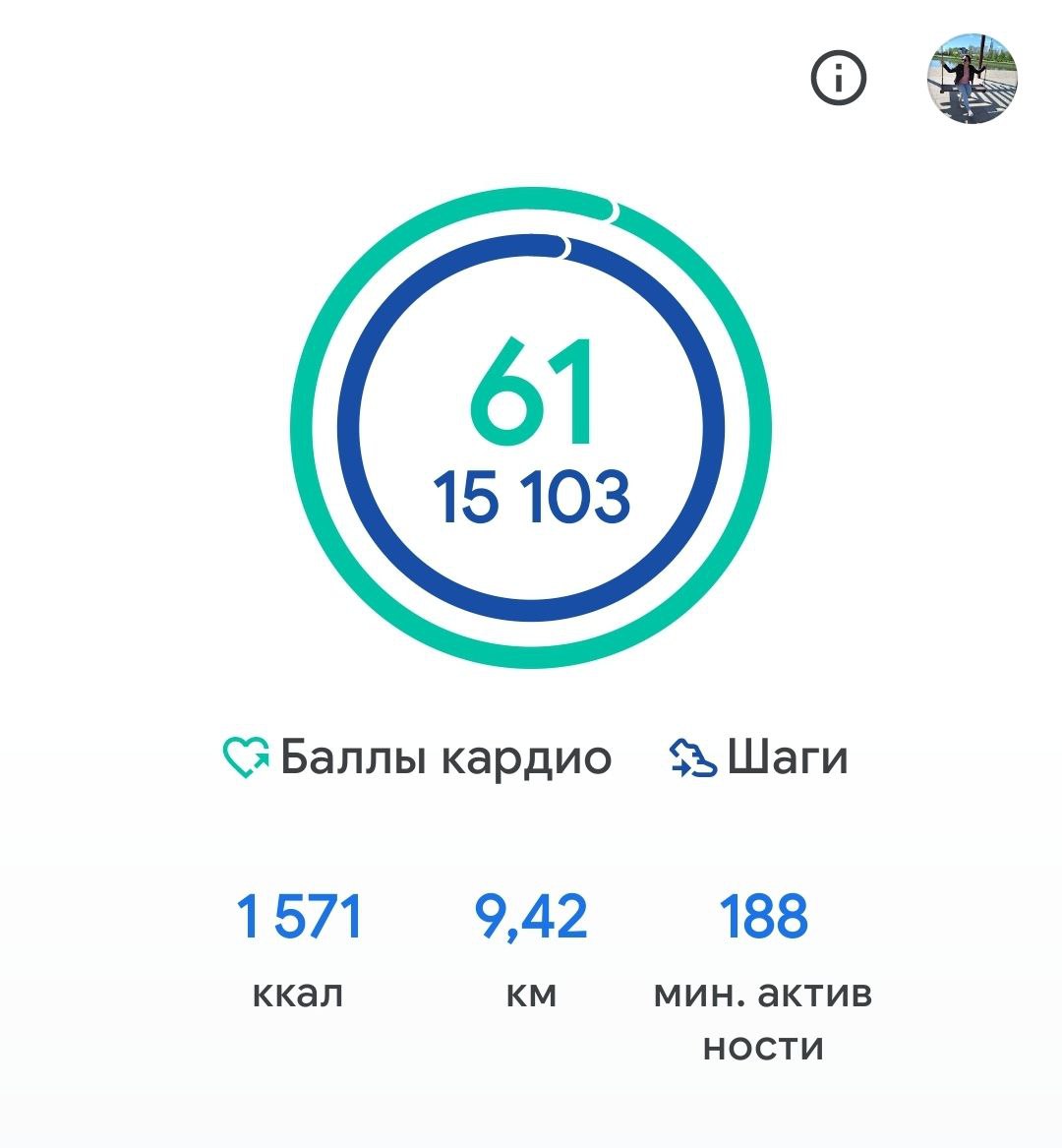Open 'км' unit label below distance

tap(531, 994)
